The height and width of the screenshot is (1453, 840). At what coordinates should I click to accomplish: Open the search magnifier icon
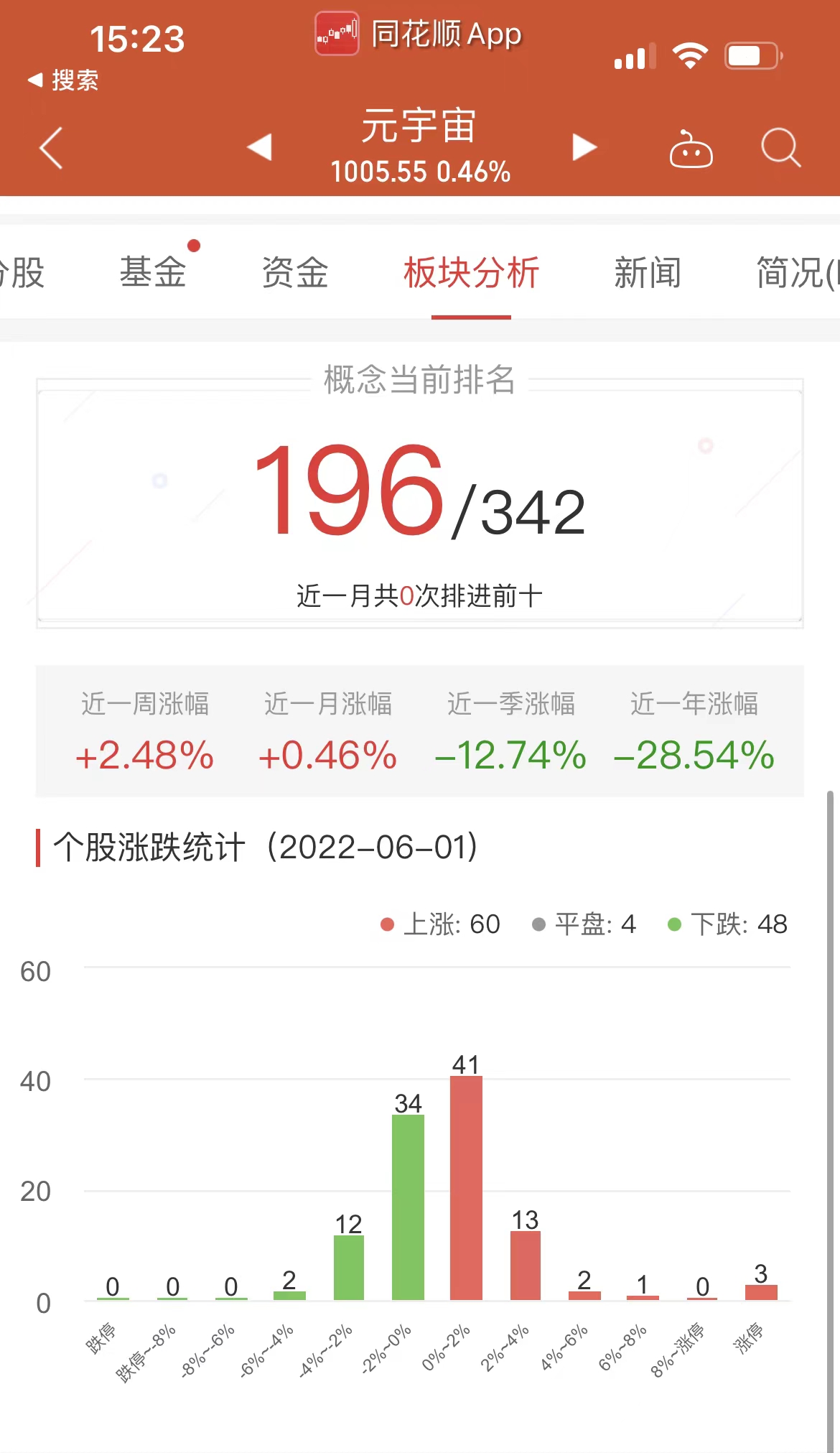point(780,148)
